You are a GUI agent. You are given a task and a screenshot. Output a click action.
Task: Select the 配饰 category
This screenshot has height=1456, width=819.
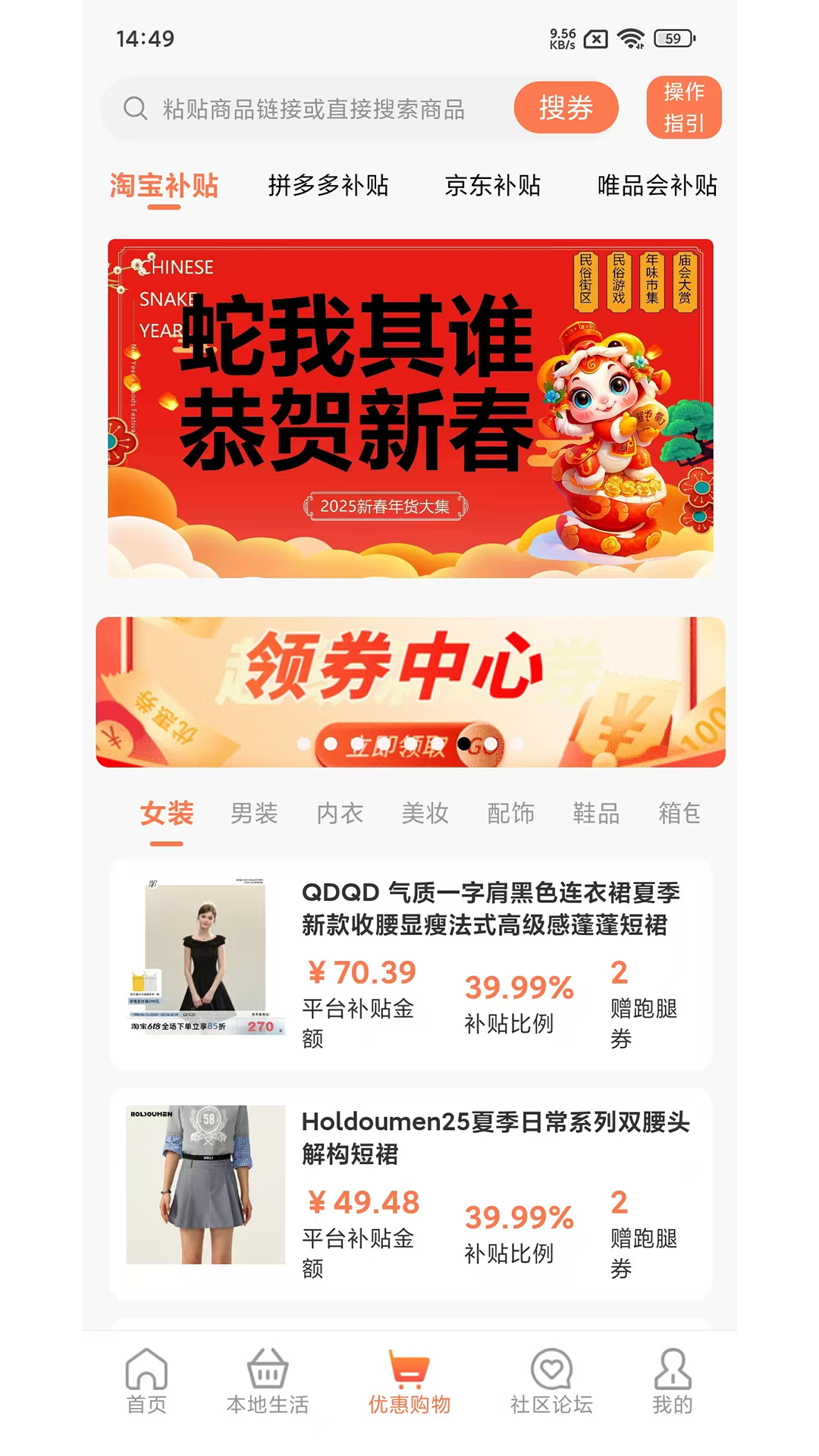pos(510,814)
